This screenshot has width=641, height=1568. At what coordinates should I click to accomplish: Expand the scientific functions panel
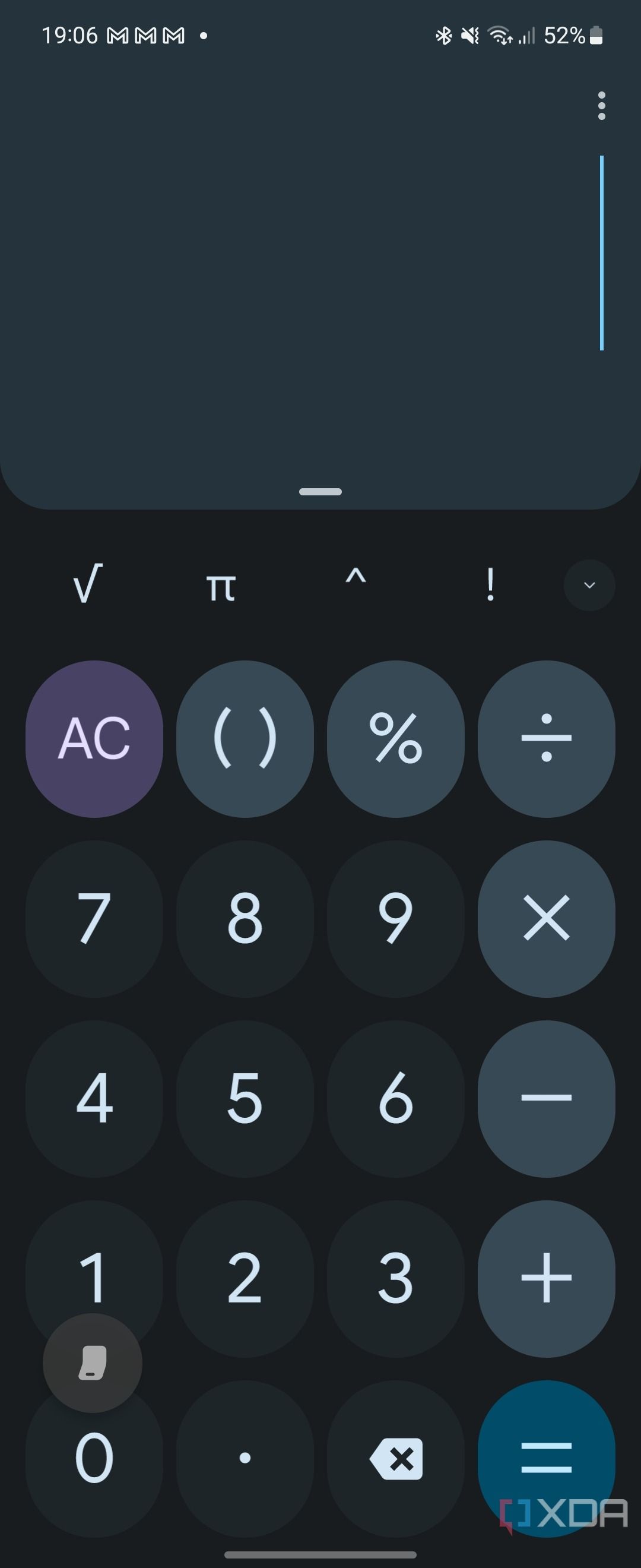pyautogui.click(x=589, y=585)
